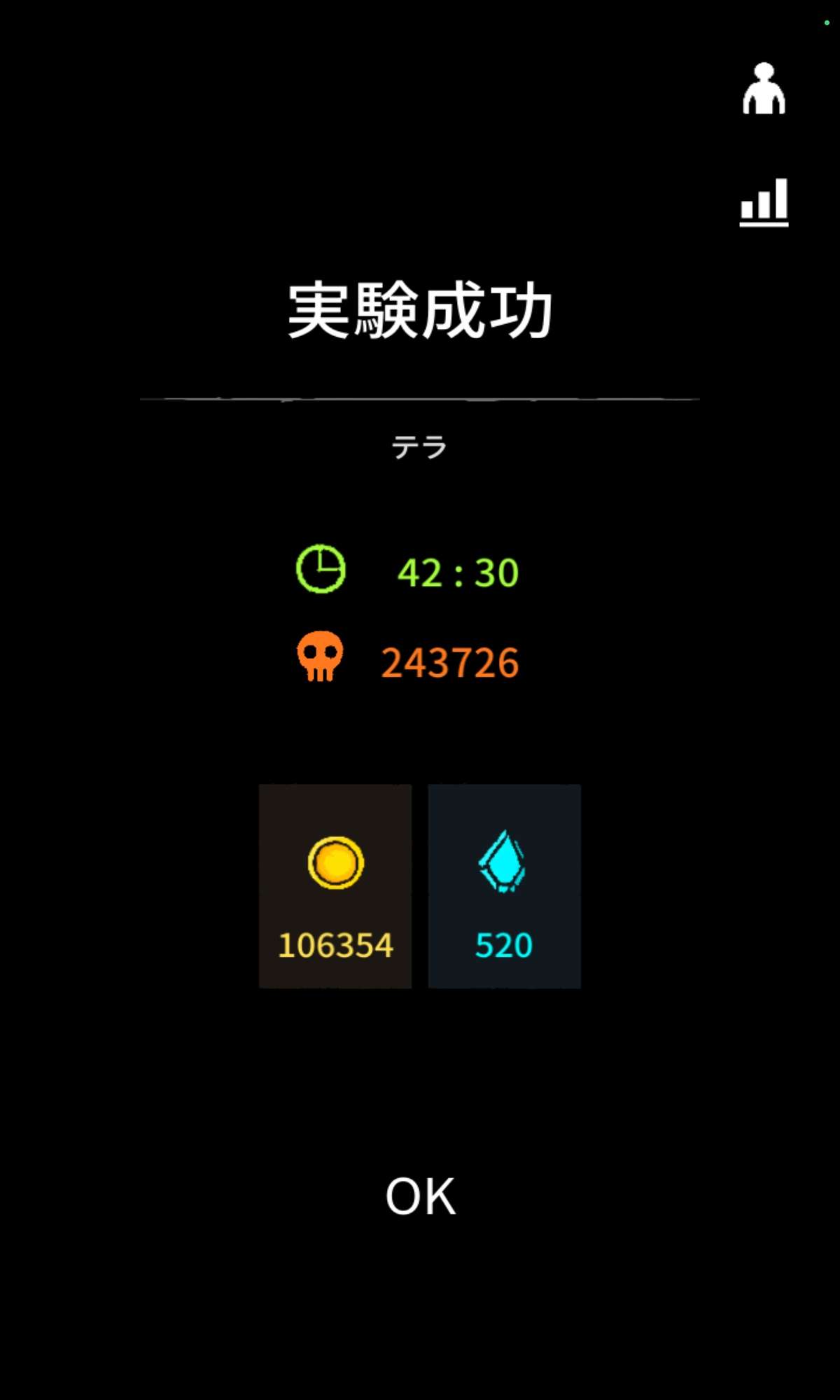The width and height of the screenshot is (840, 1400).
Task: Open the character profile icon
Action: pos(764,89)
